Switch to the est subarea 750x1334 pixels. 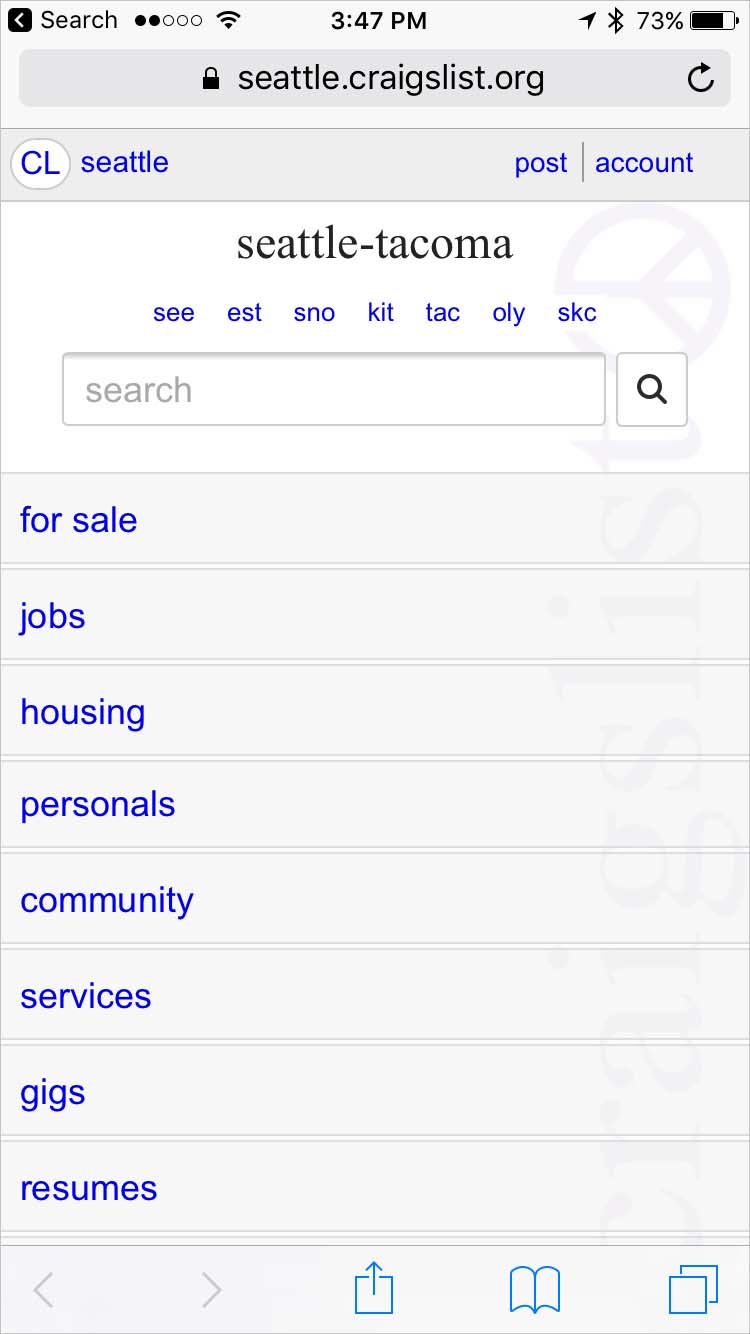[x=244, y=313]
